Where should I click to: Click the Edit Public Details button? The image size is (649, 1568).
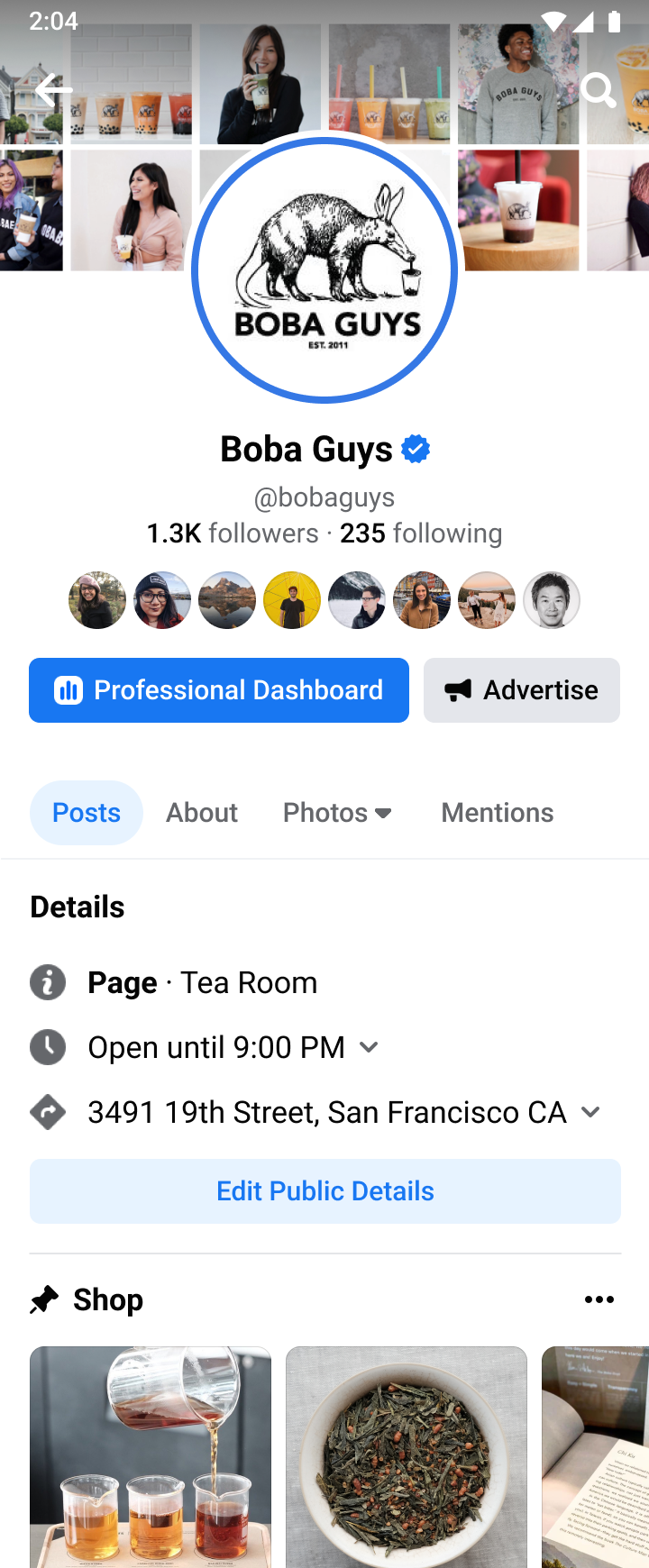coord(324,1190)
